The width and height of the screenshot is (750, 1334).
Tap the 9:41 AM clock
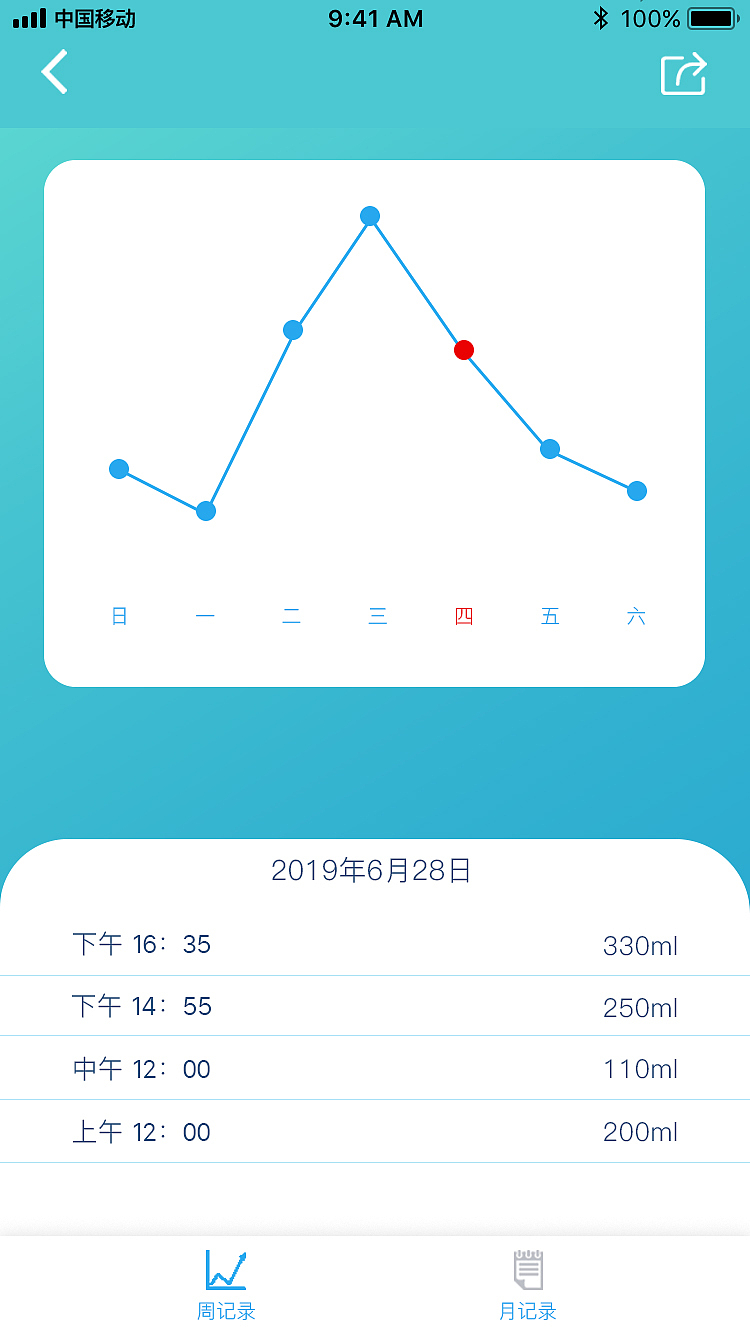(x=375, y=17)
